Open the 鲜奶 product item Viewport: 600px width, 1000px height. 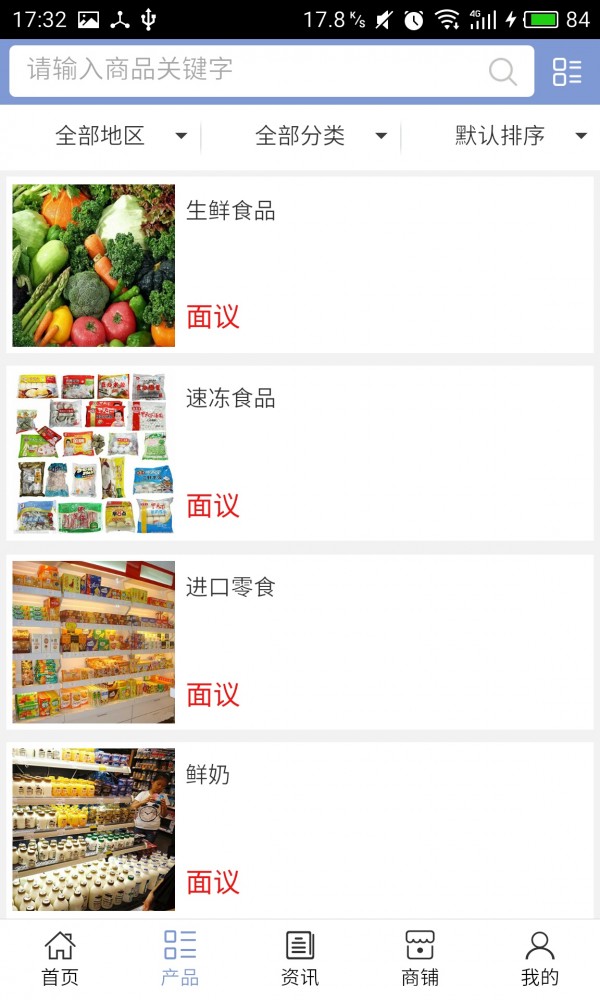pos(300,829)
